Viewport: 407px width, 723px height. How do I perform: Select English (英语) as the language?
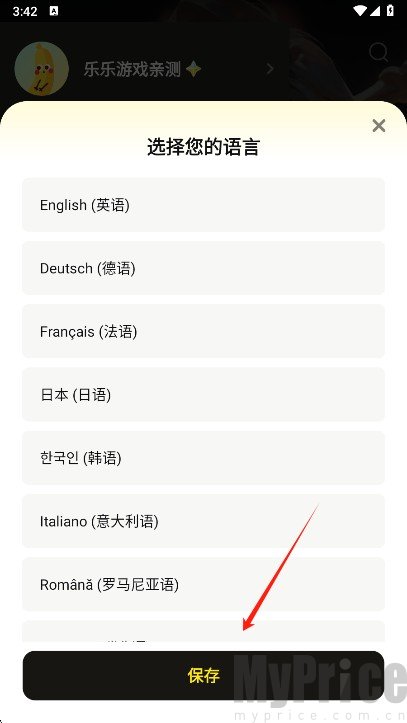[203, 205]
